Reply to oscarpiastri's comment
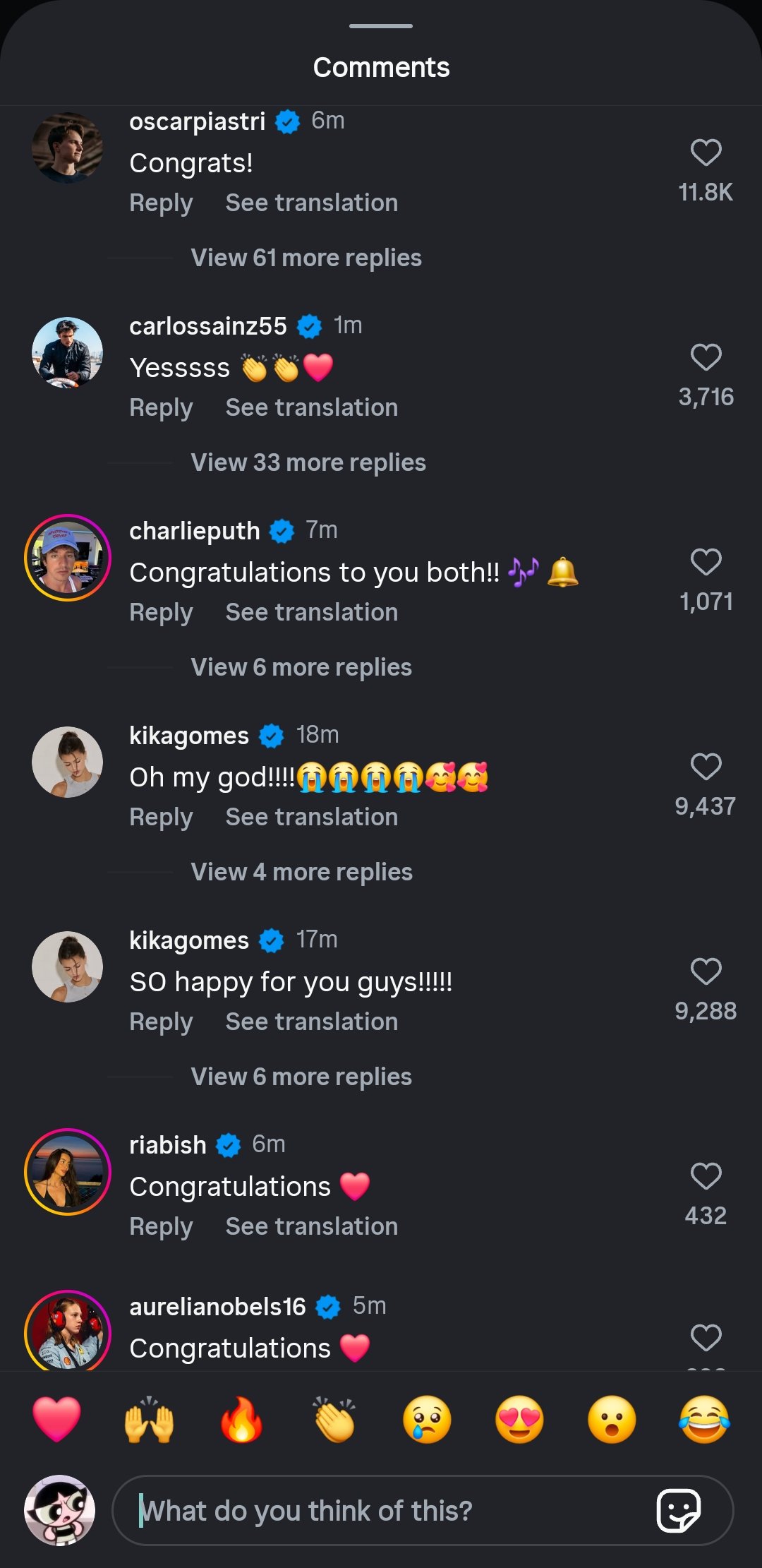Screen dimensions: 762x1568 [x=161, y=203]
